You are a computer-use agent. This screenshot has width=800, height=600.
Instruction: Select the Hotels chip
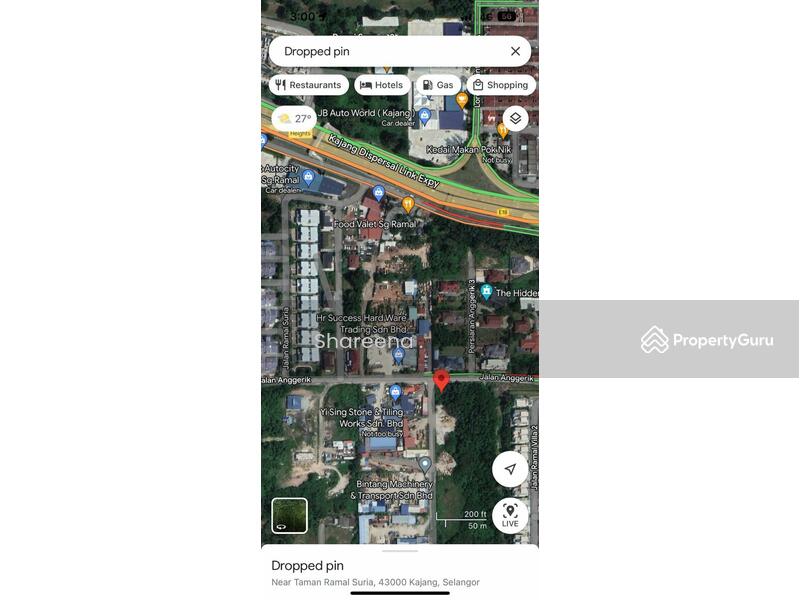pos(382,85)
